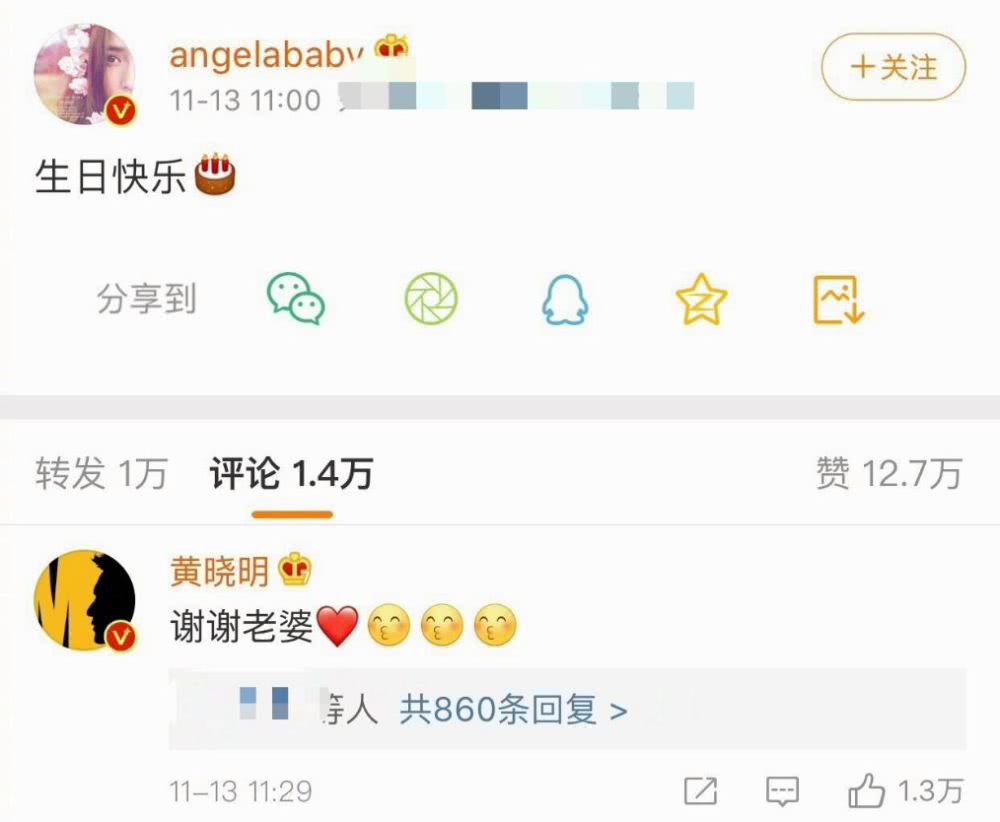Reply to 黄晓明's comment
1000x822 pixels.
(782, 791)
